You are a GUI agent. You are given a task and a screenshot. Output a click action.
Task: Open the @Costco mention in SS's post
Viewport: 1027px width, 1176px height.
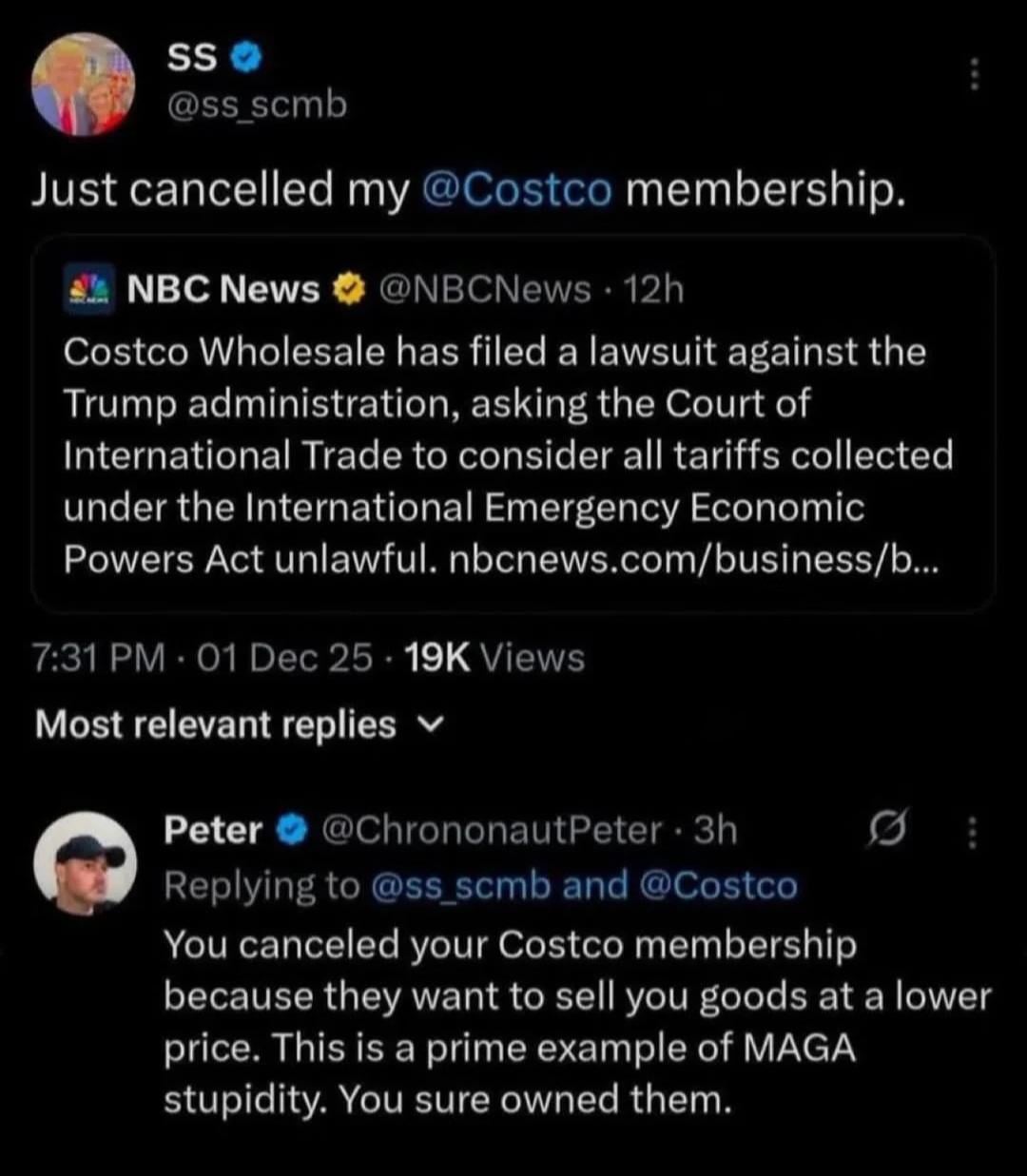(514, 191)
